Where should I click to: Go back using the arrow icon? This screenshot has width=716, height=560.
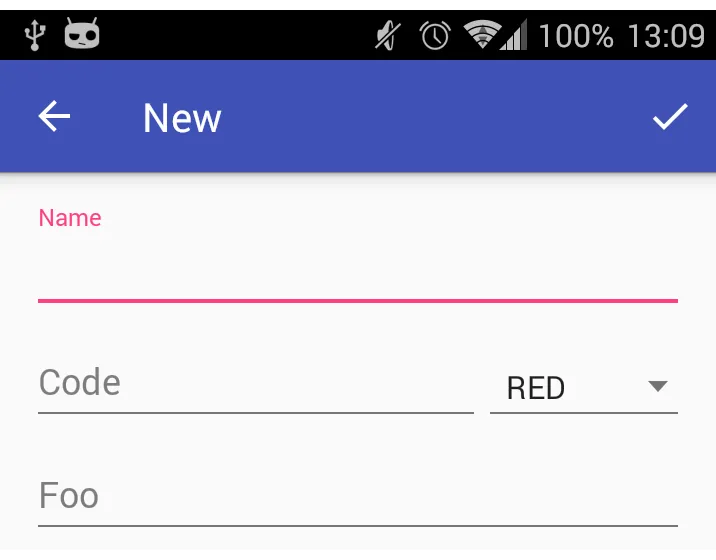55,117
